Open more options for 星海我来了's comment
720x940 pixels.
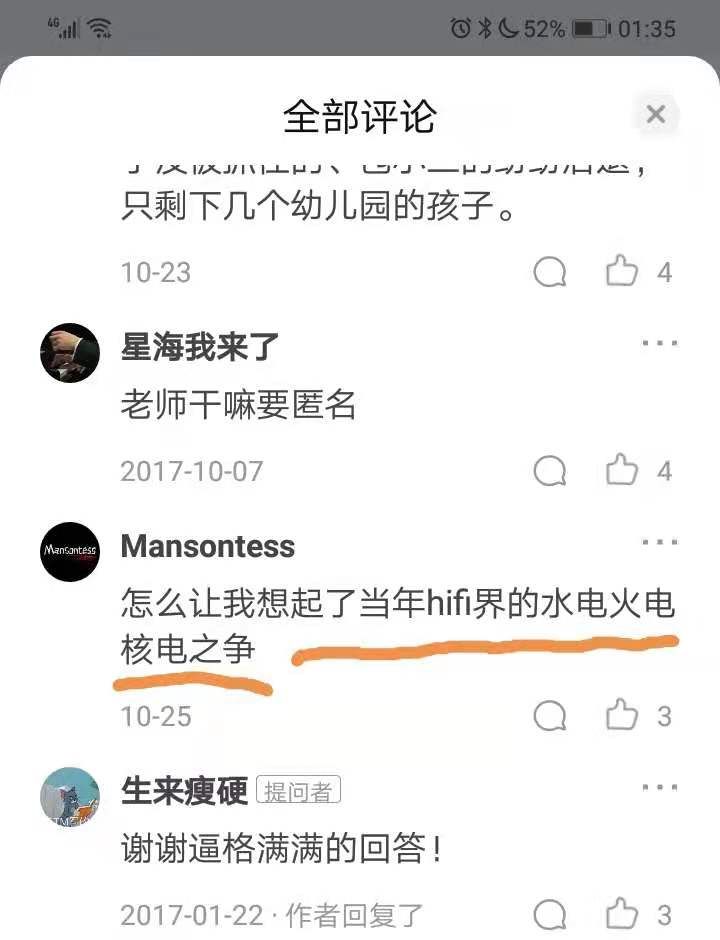[660, 343]
